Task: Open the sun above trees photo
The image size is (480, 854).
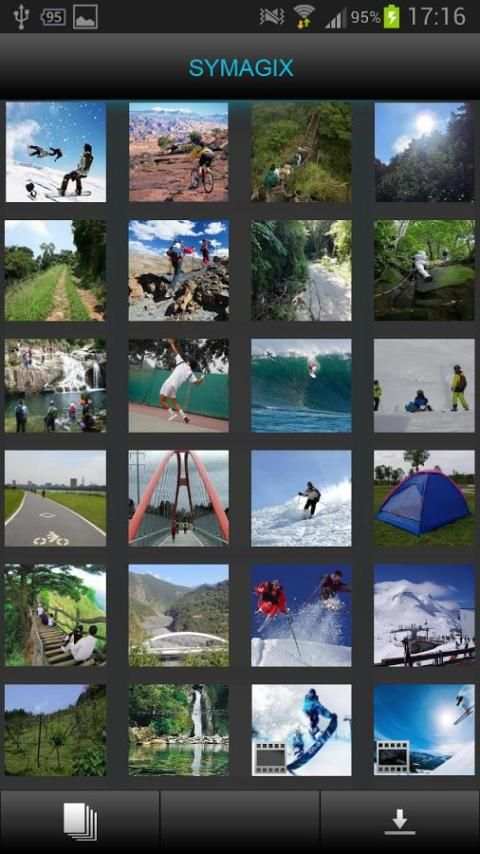Action: tap(424, 151)
